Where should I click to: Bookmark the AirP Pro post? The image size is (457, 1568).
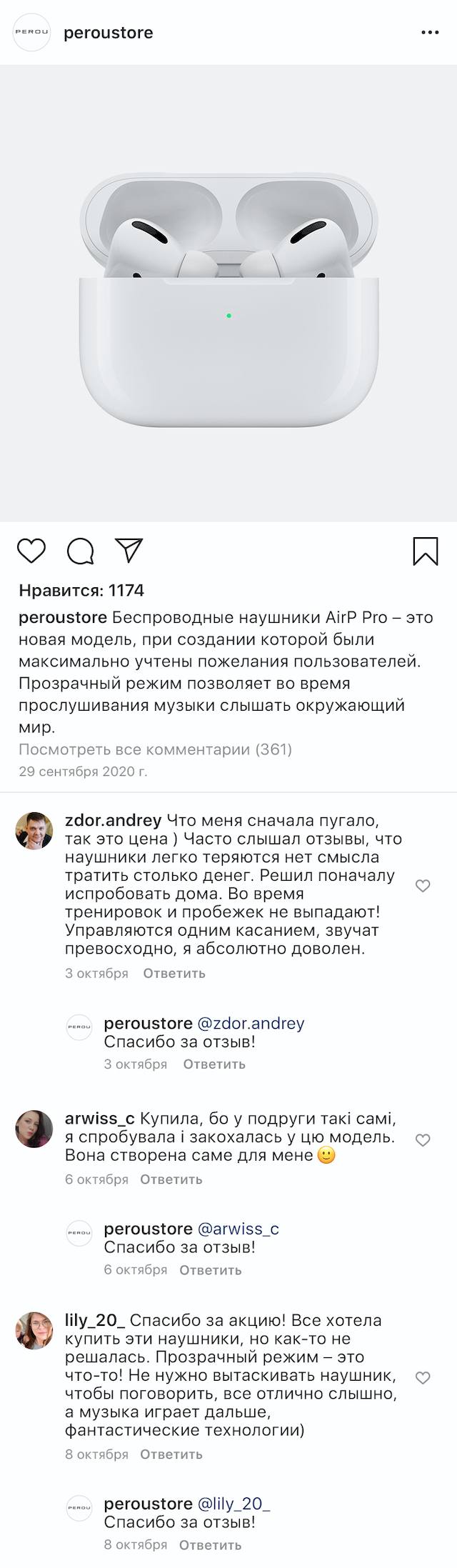point(426,551)
